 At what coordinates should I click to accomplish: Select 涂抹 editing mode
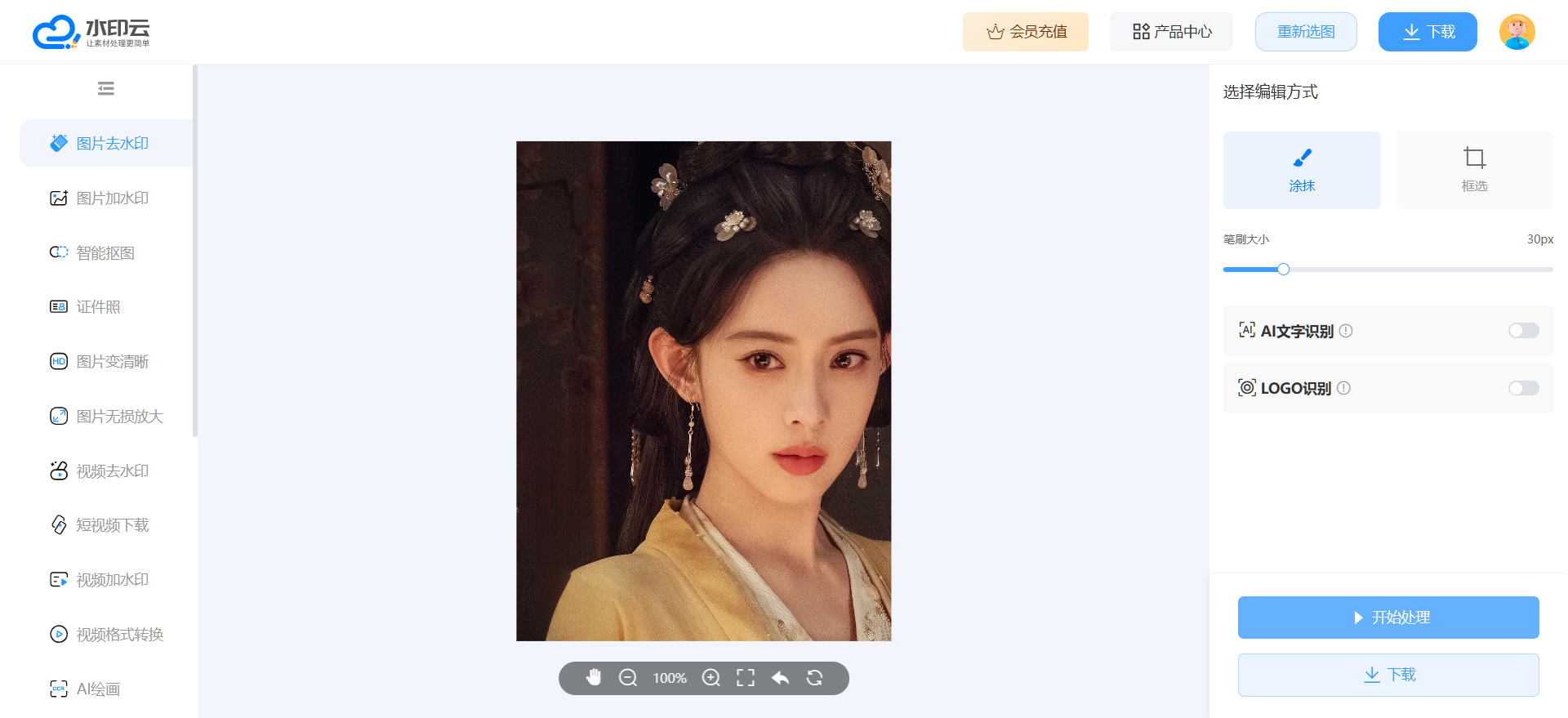(1301, 170)
